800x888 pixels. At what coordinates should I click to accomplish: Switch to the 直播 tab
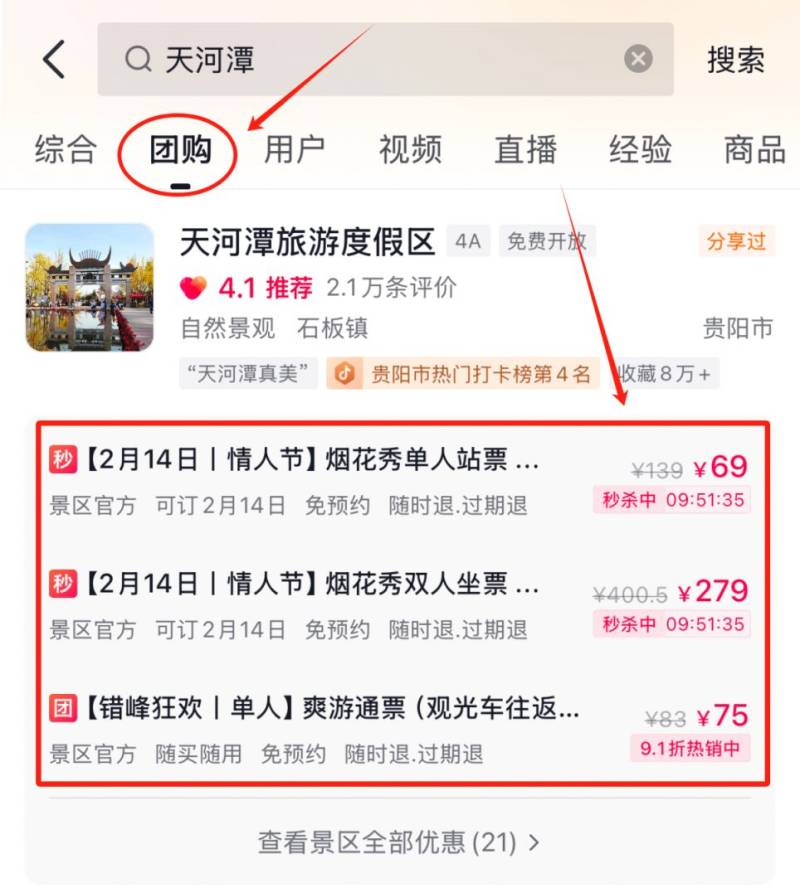coord(525,150)
